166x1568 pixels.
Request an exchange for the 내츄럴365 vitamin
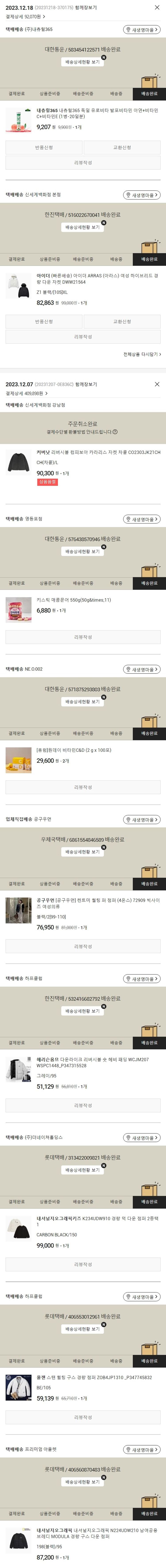(x=122, y=147)
